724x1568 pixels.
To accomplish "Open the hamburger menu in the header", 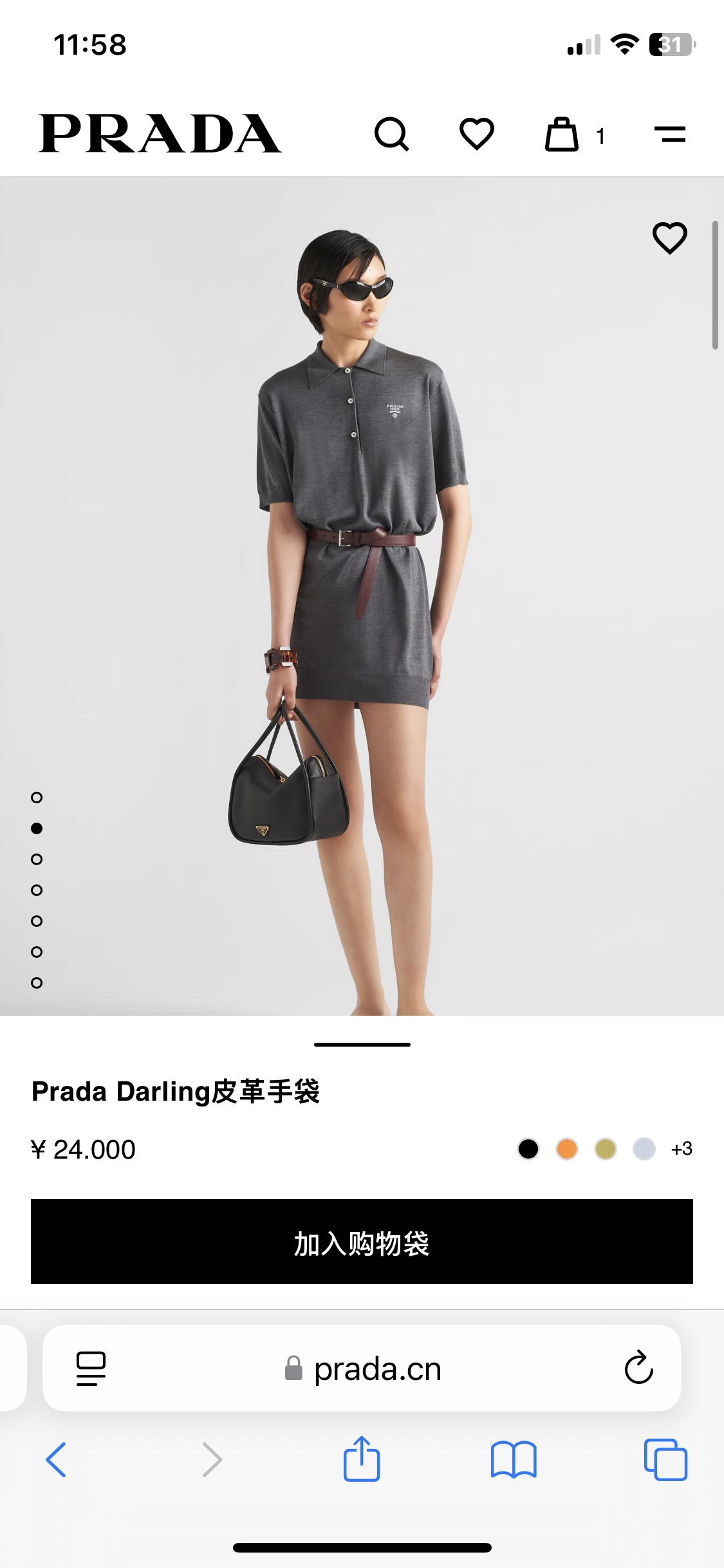I will pyautogui.click(x=669, y=134).
